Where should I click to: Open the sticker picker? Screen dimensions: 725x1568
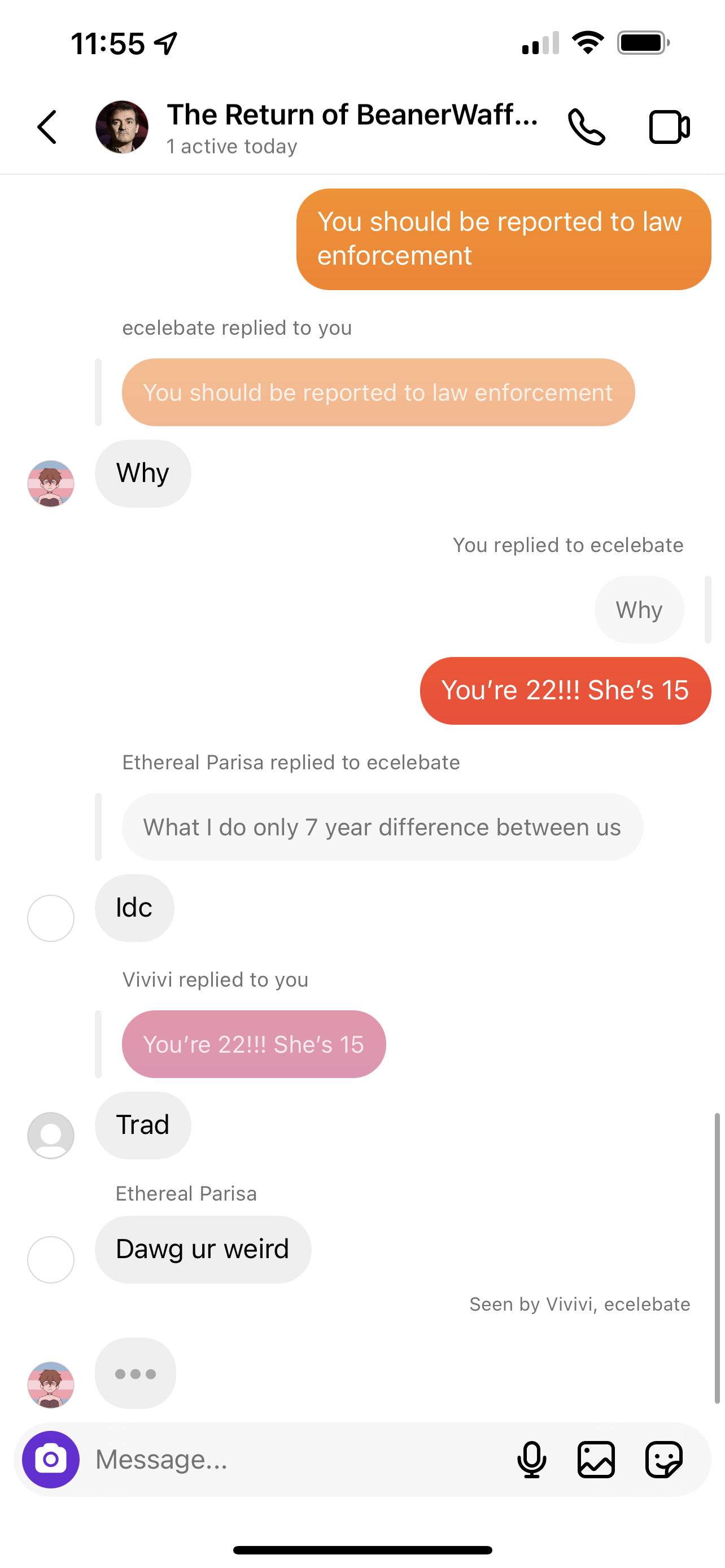pyautogui.click(x=663, y=1459)
